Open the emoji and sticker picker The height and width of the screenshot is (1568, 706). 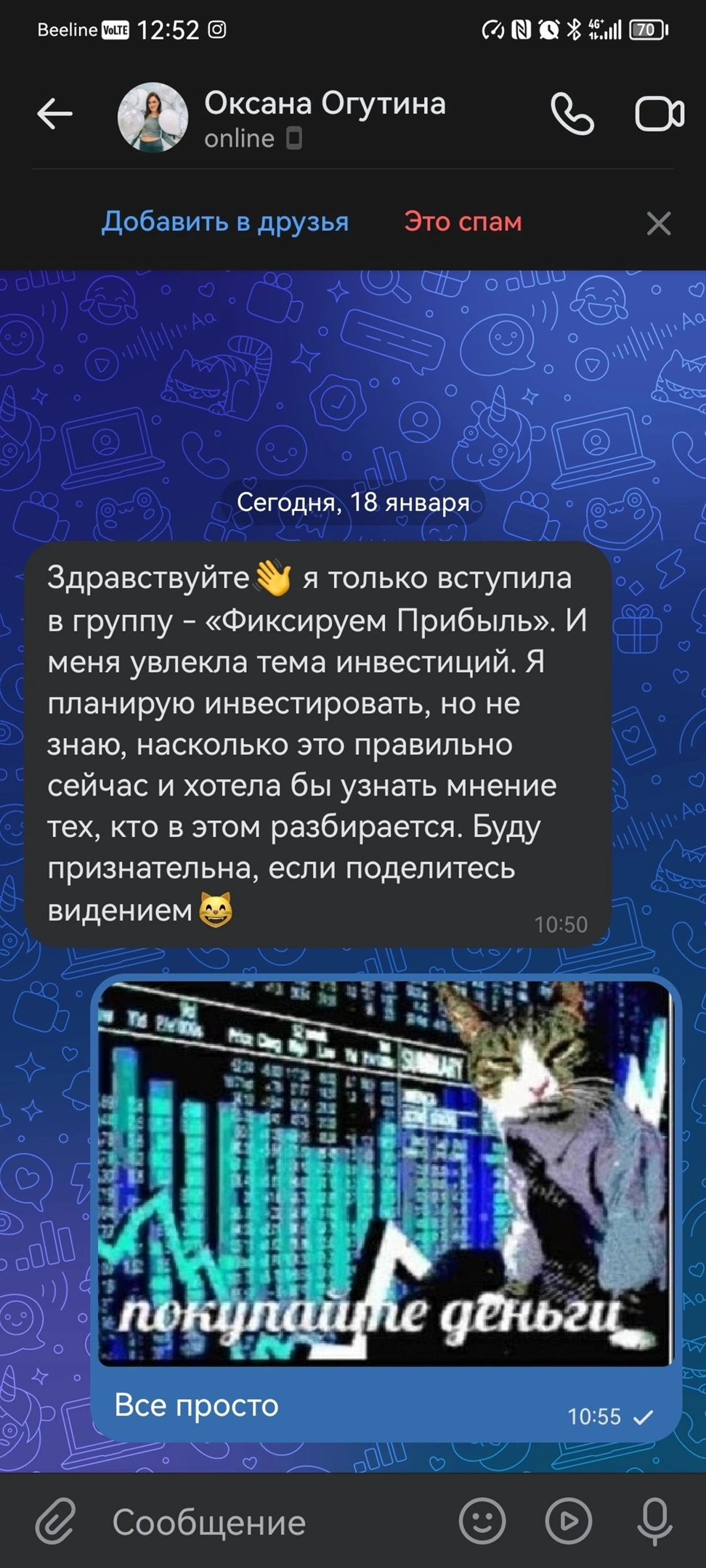coord(482,1520)
